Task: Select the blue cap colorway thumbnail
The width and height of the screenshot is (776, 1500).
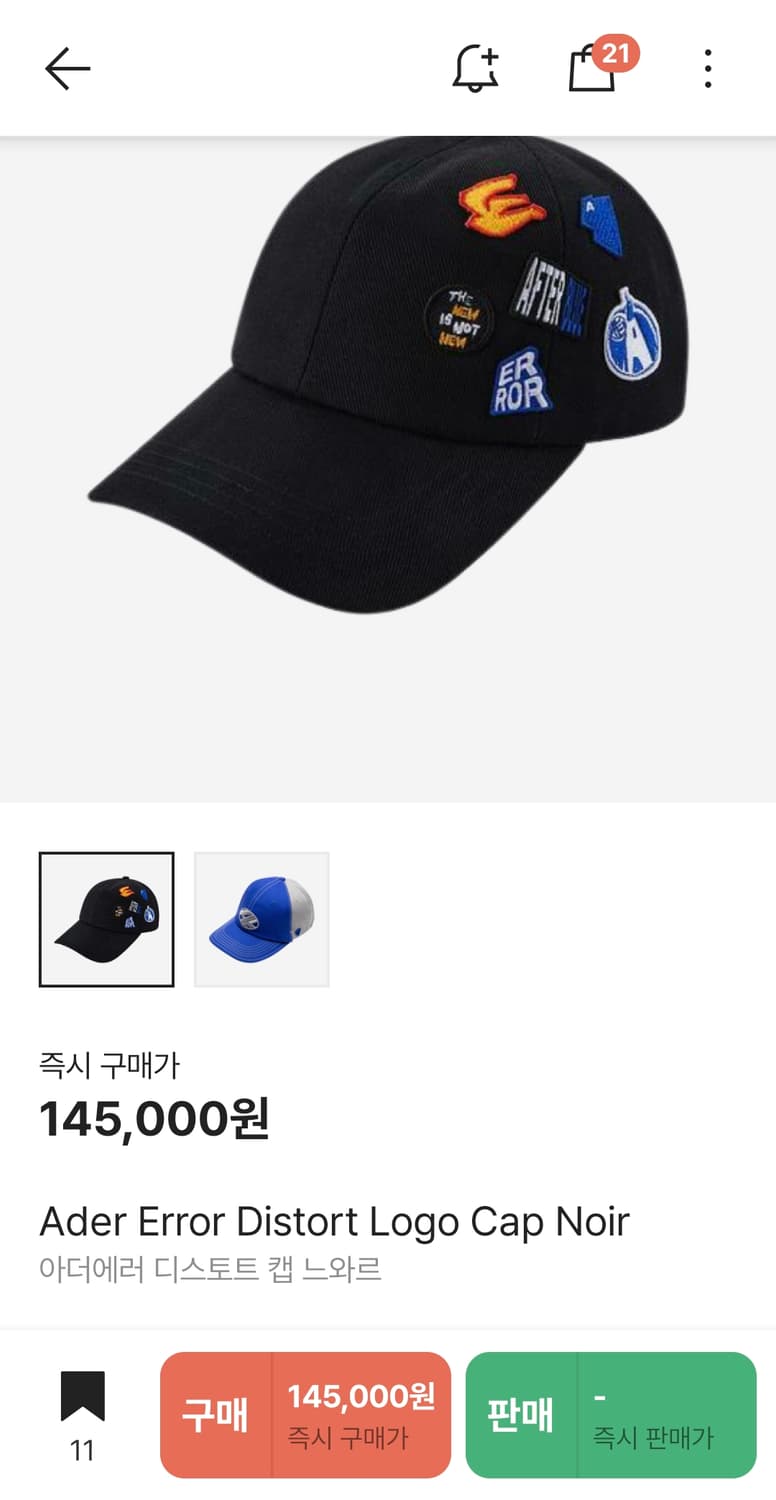Action: click(261, 919)
